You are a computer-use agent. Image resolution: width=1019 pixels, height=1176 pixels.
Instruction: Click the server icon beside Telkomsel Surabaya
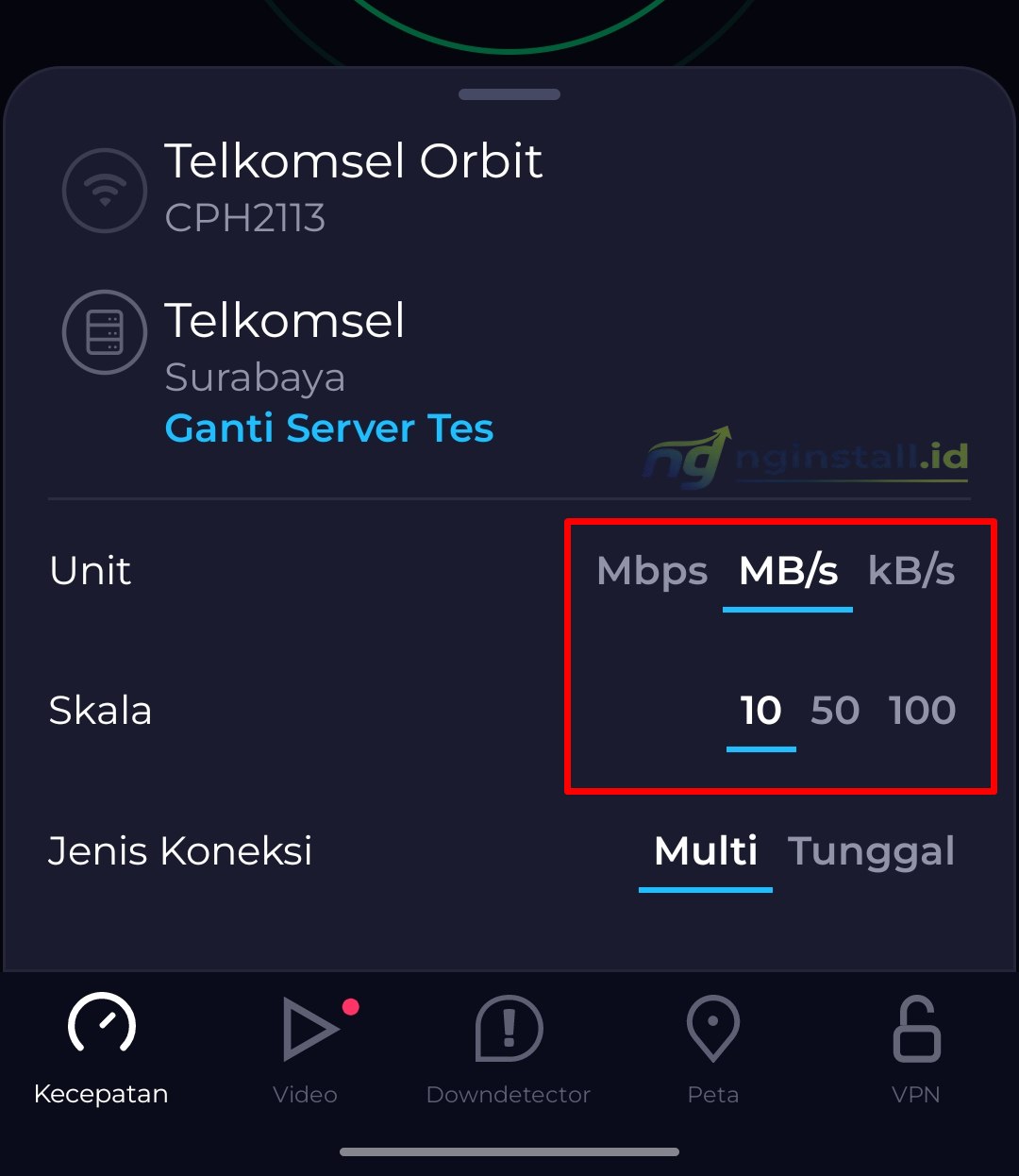click(105, 332)
